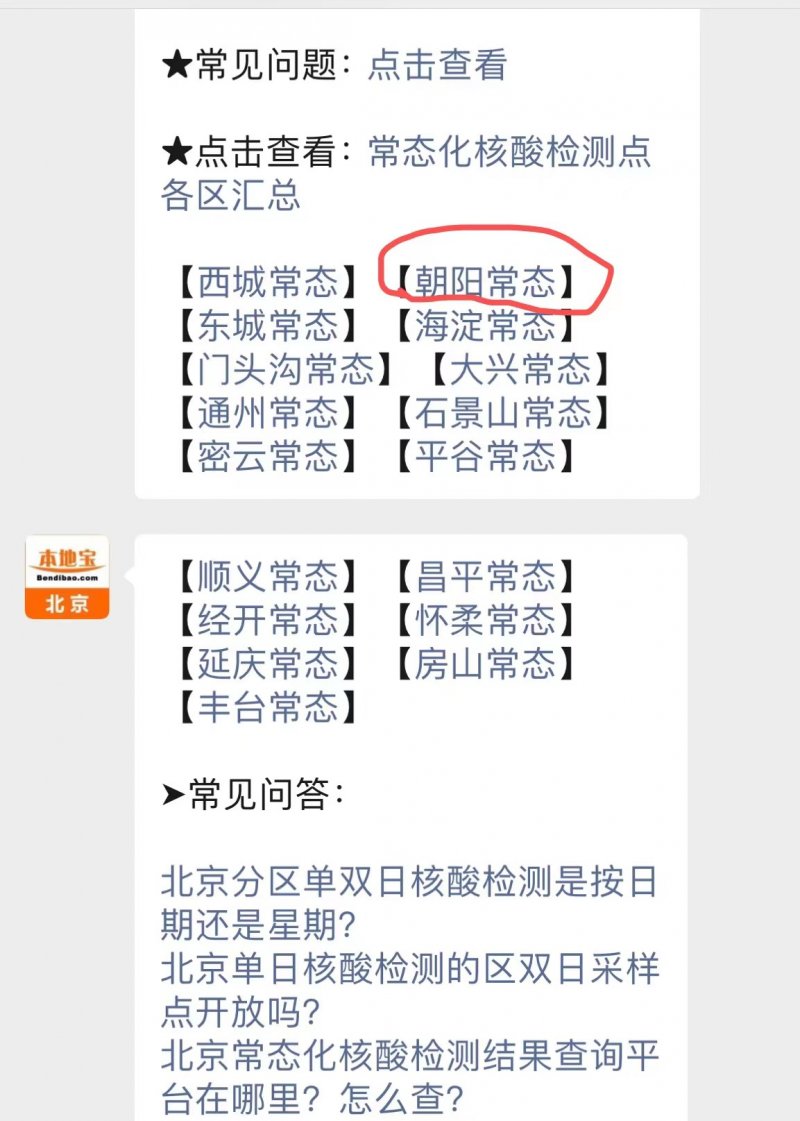Open 海淀常态 testing sites
The image size is (800, 1121).
tap(485, 326)
